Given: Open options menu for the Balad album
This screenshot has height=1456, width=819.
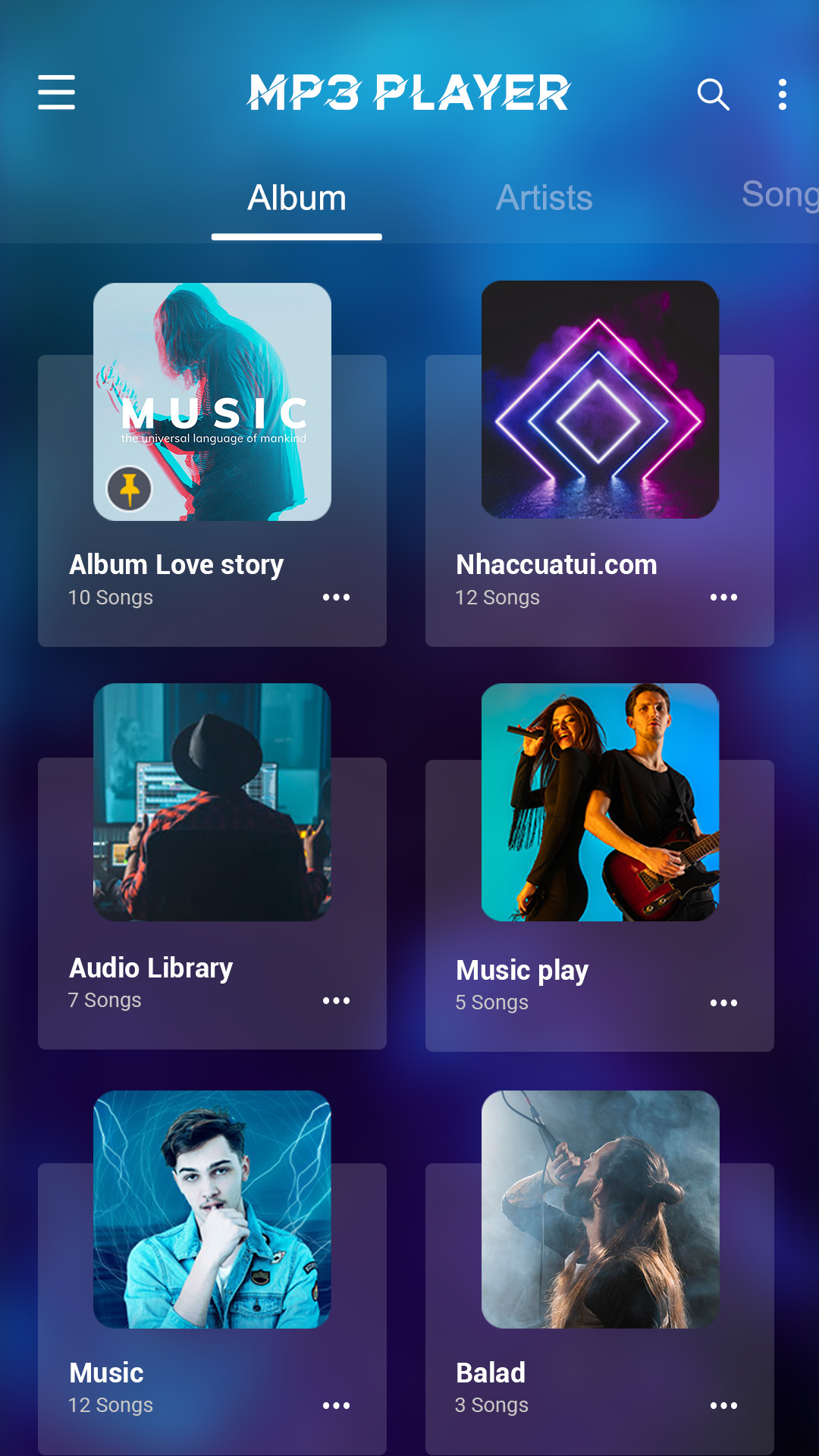Looking at the screenshot, I should click(x=724, y=1405).
